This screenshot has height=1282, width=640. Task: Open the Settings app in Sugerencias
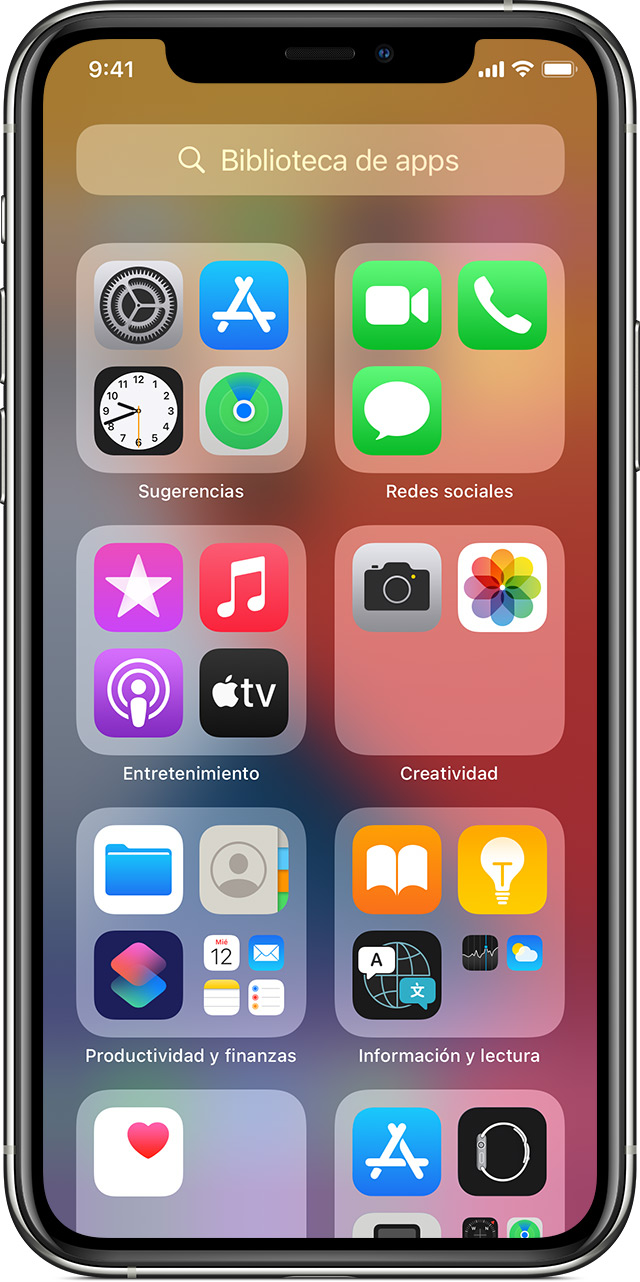tap(138, 305)
